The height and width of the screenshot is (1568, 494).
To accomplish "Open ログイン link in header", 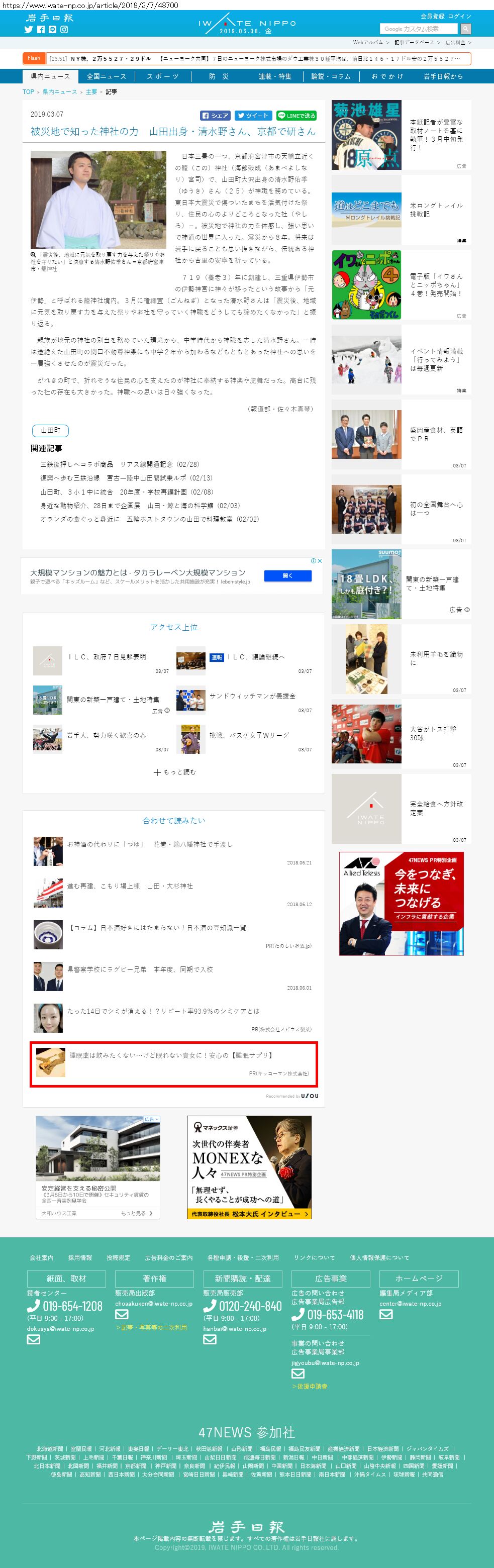I will tap(459, 17).
